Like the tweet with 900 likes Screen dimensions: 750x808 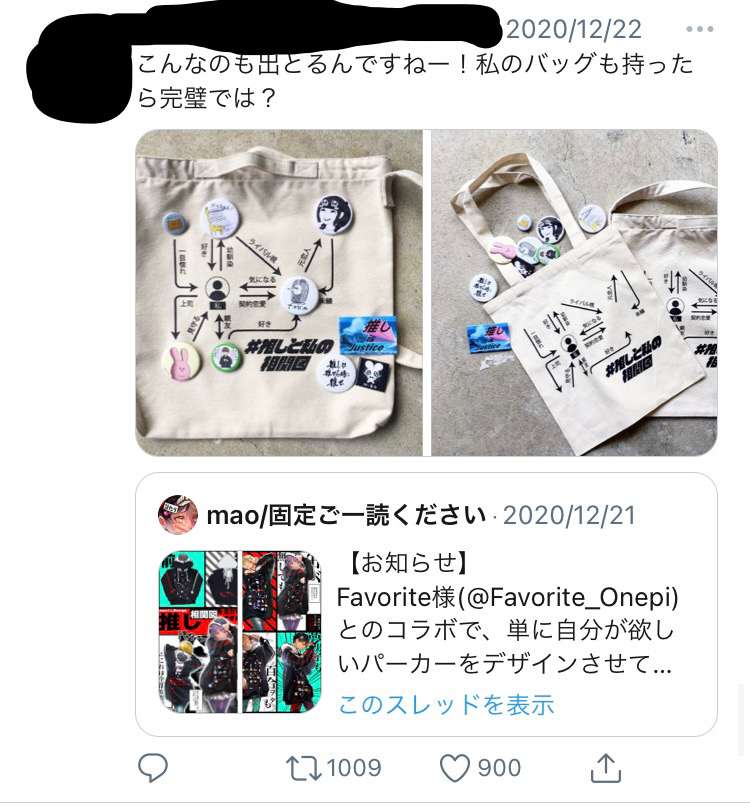(456, 768)
